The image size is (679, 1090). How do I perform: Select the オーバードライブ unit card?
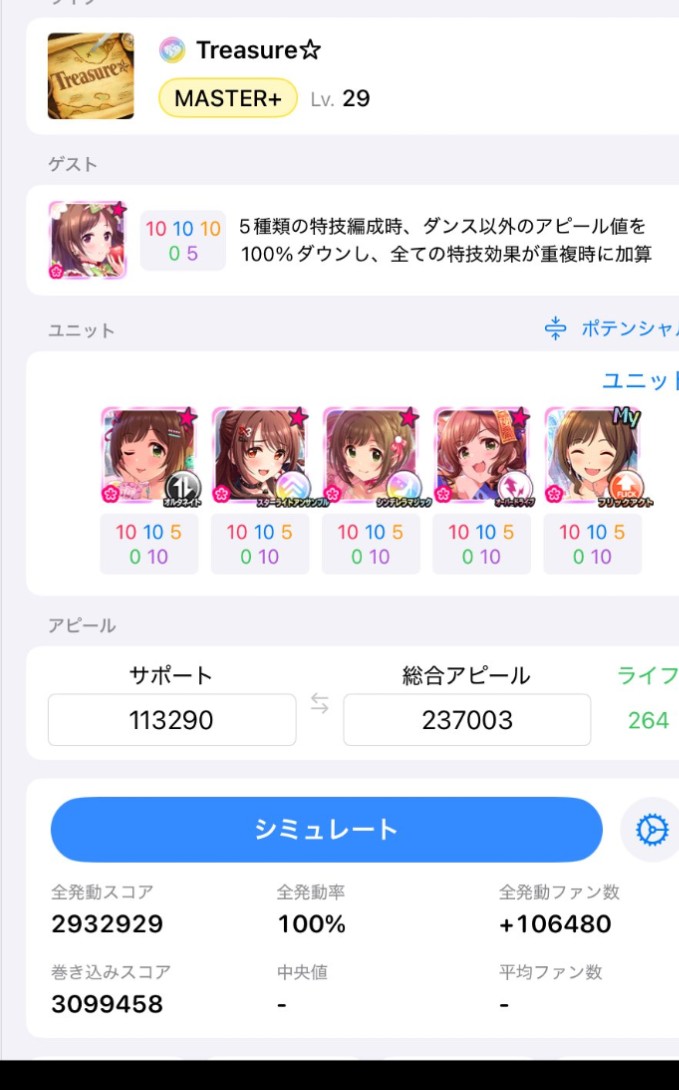(x=482, y=458)
